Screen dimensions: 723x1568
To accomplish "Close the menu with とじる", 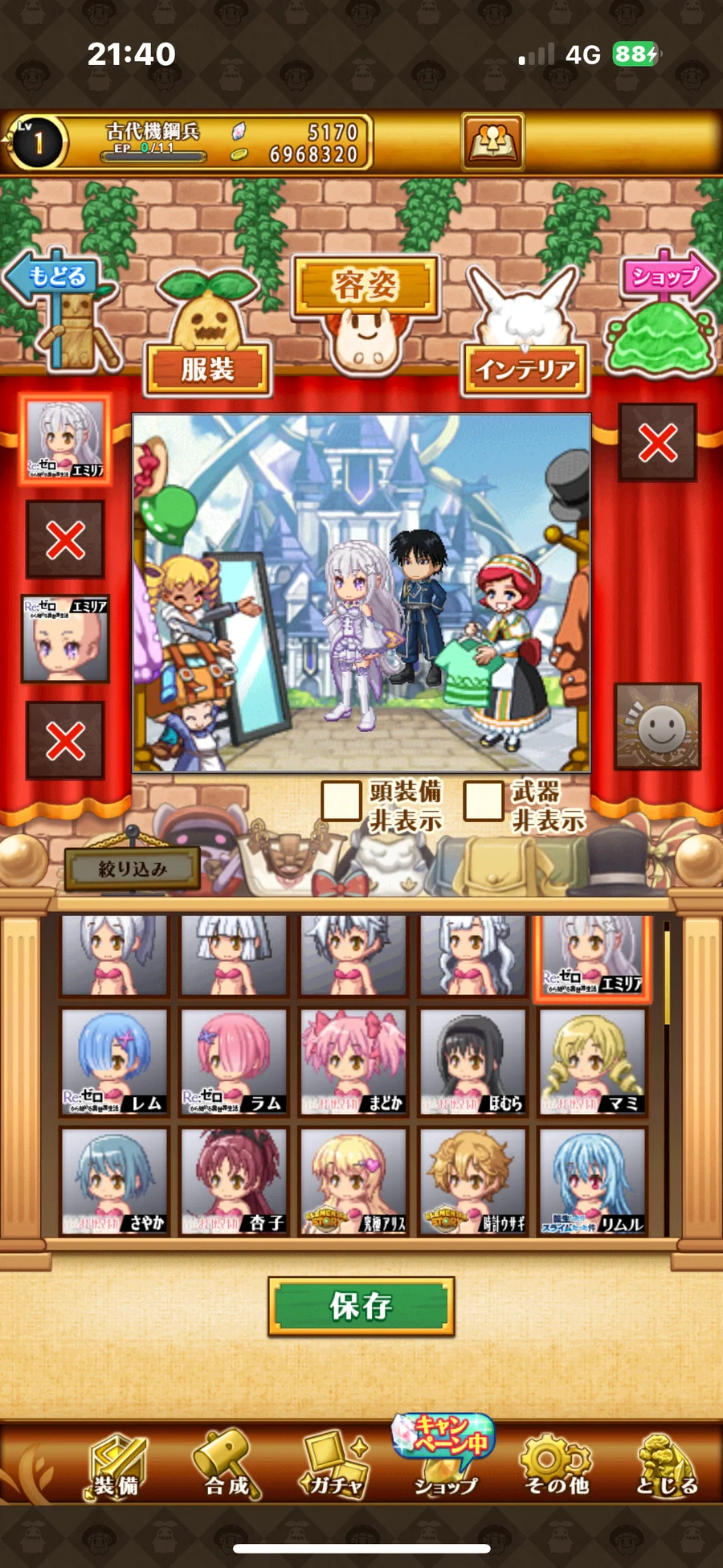I will pos(667,1468).
